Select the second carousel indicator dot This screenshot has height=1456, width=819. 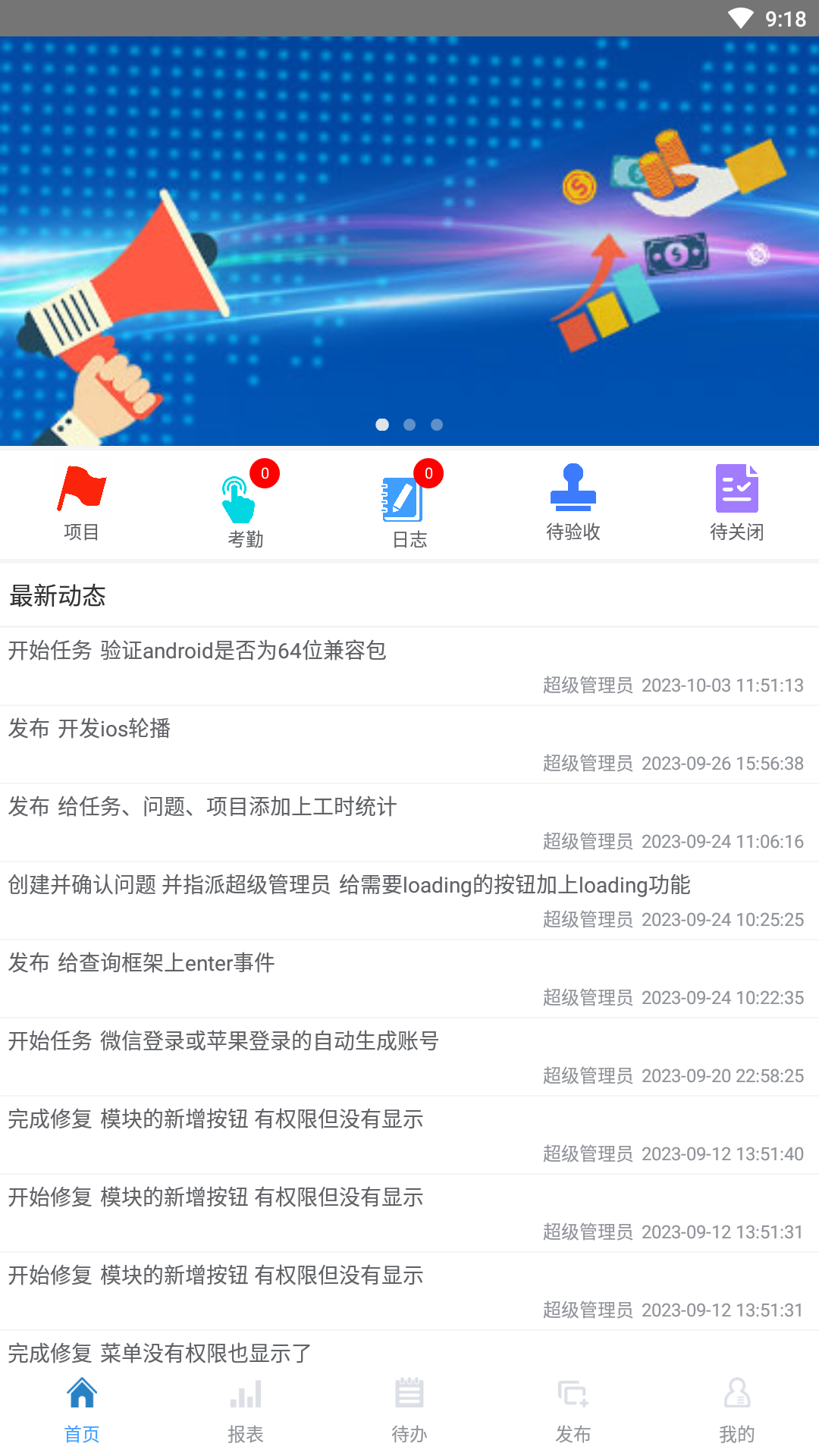pyautogui.click(x=409, y=425)
